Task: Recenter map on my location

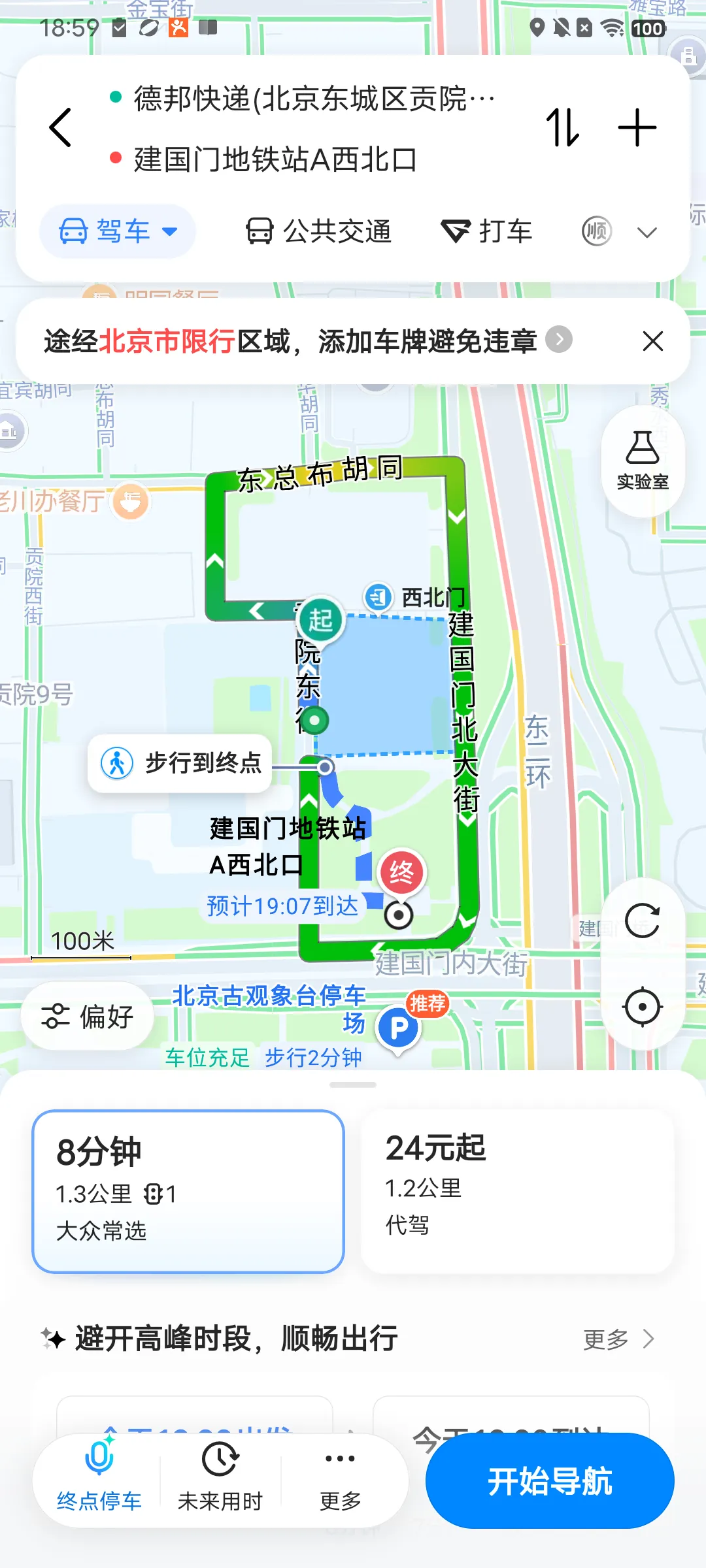Action: [643, 1007]
